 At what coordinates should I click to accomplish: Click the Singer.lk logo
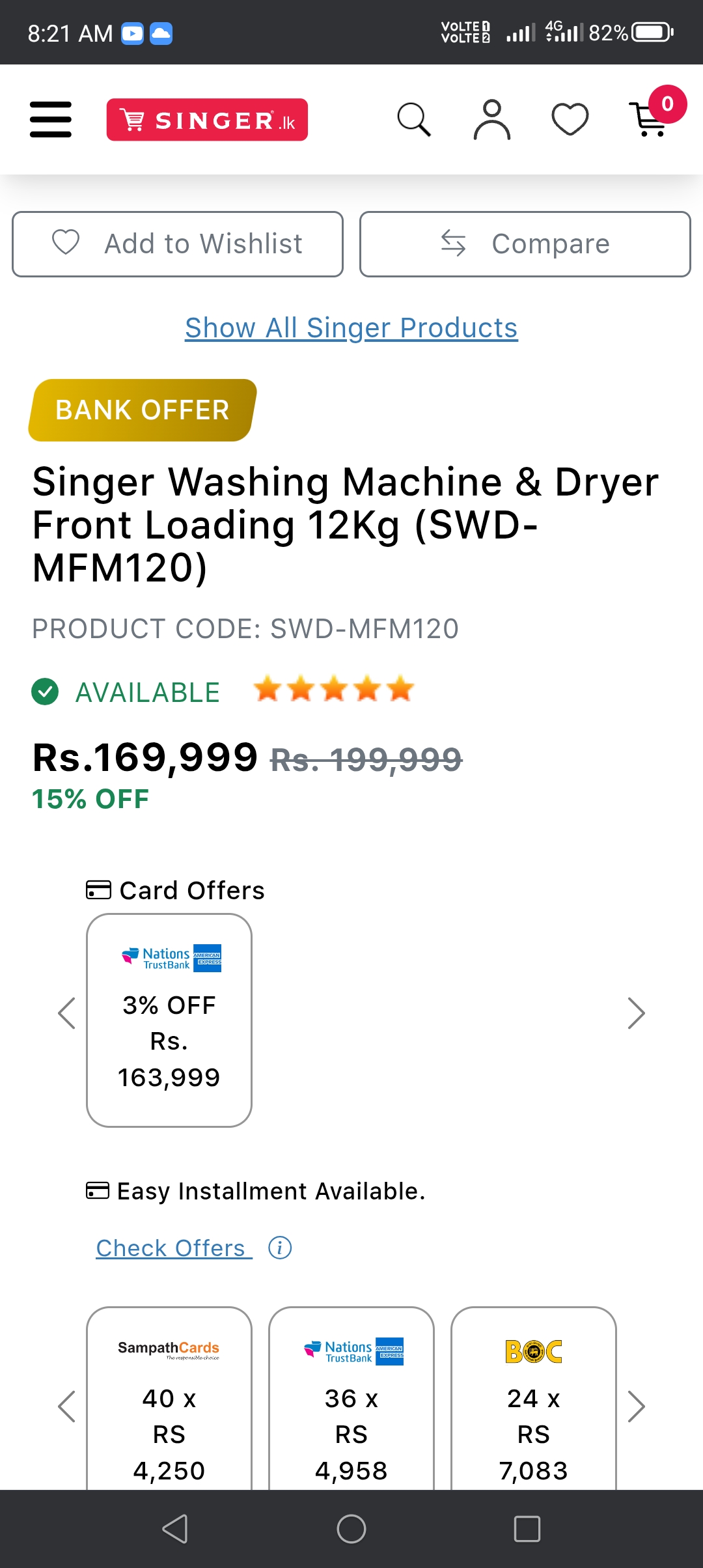click(x=208, y=119)
